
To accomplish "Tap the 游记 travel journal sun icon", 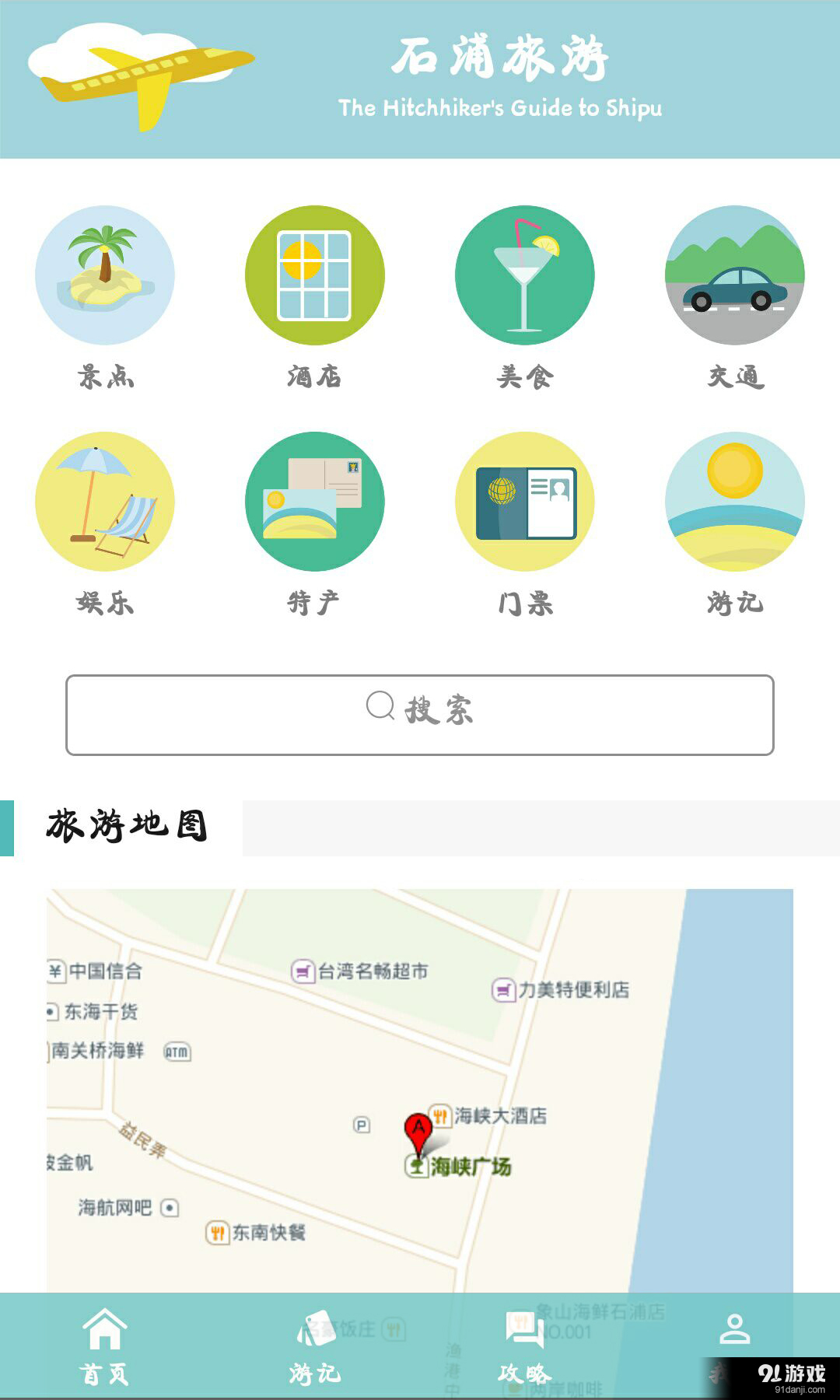I will [734, 501].
